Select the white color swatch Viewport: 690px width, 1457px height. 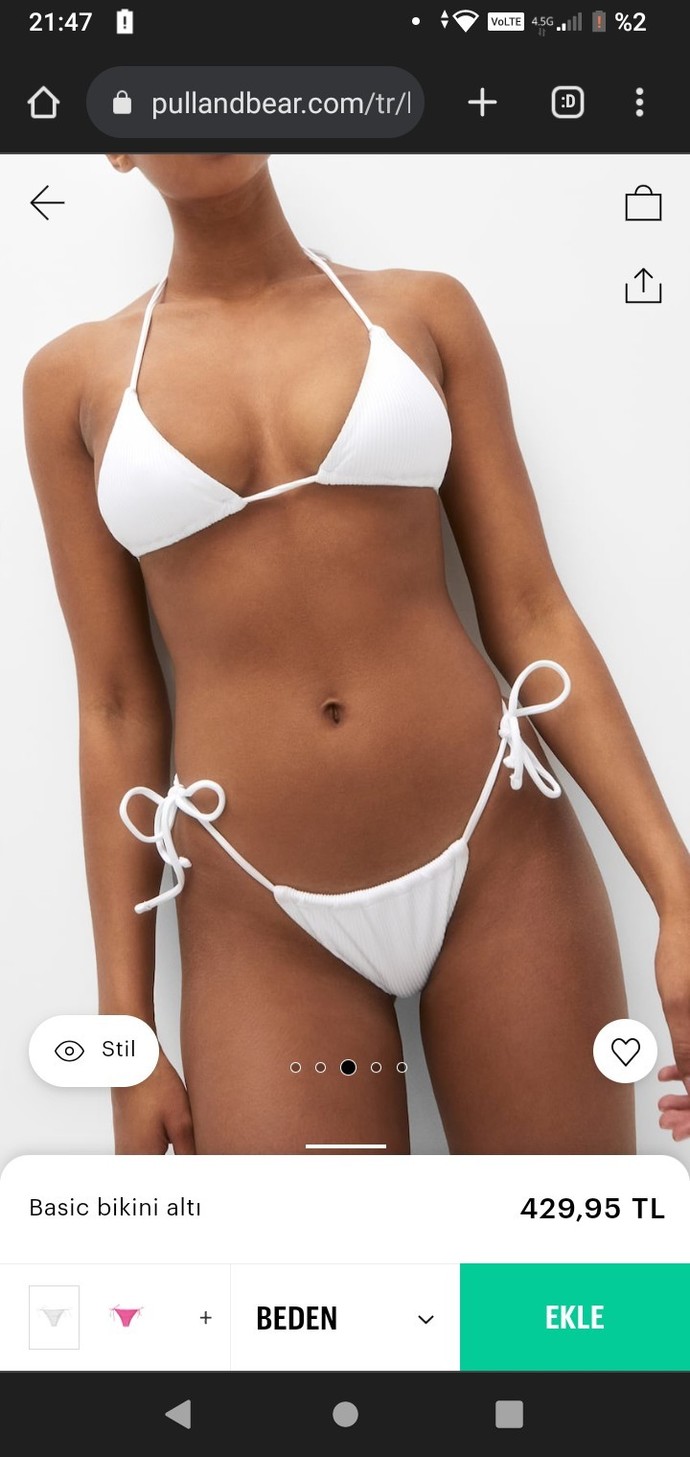tap(54, 1317)
